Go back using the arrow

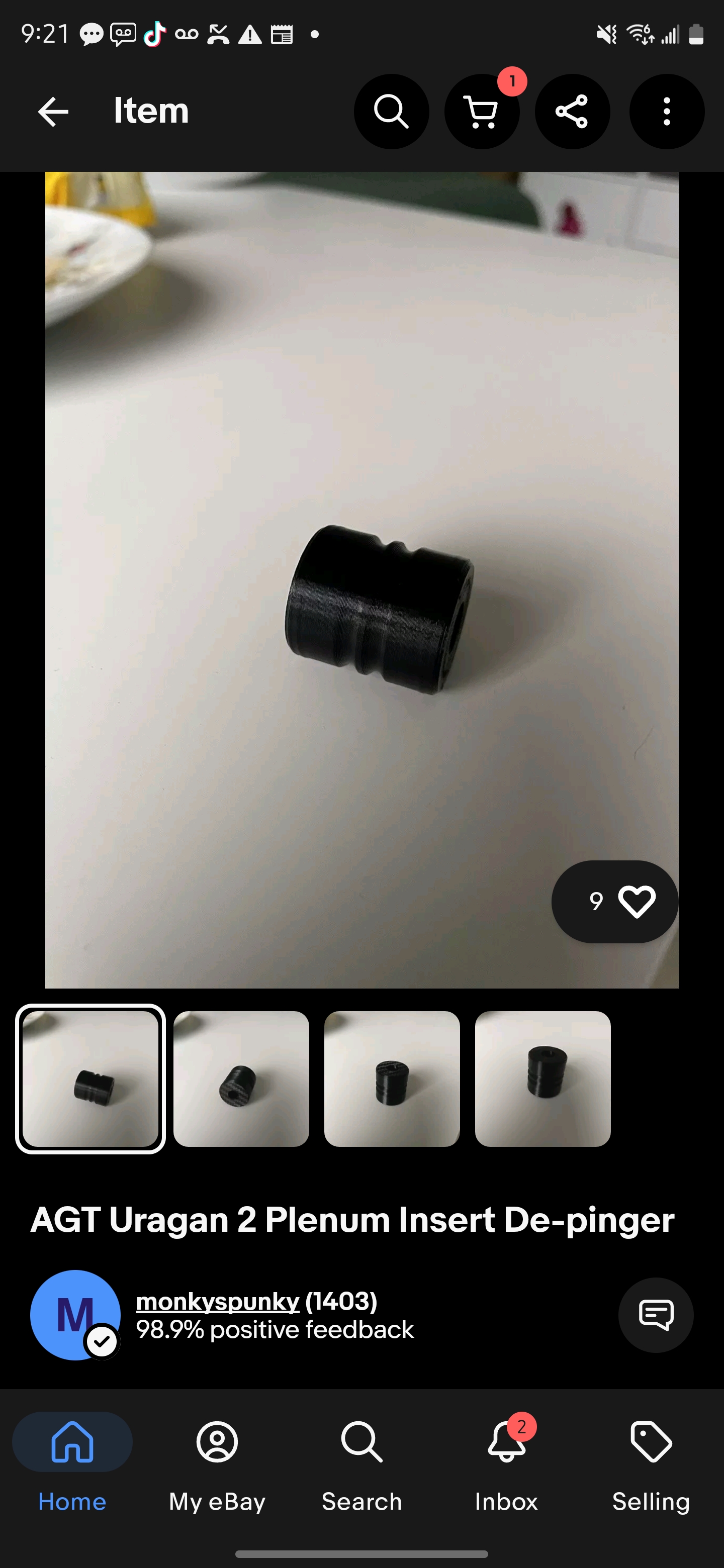pos(53,112)
